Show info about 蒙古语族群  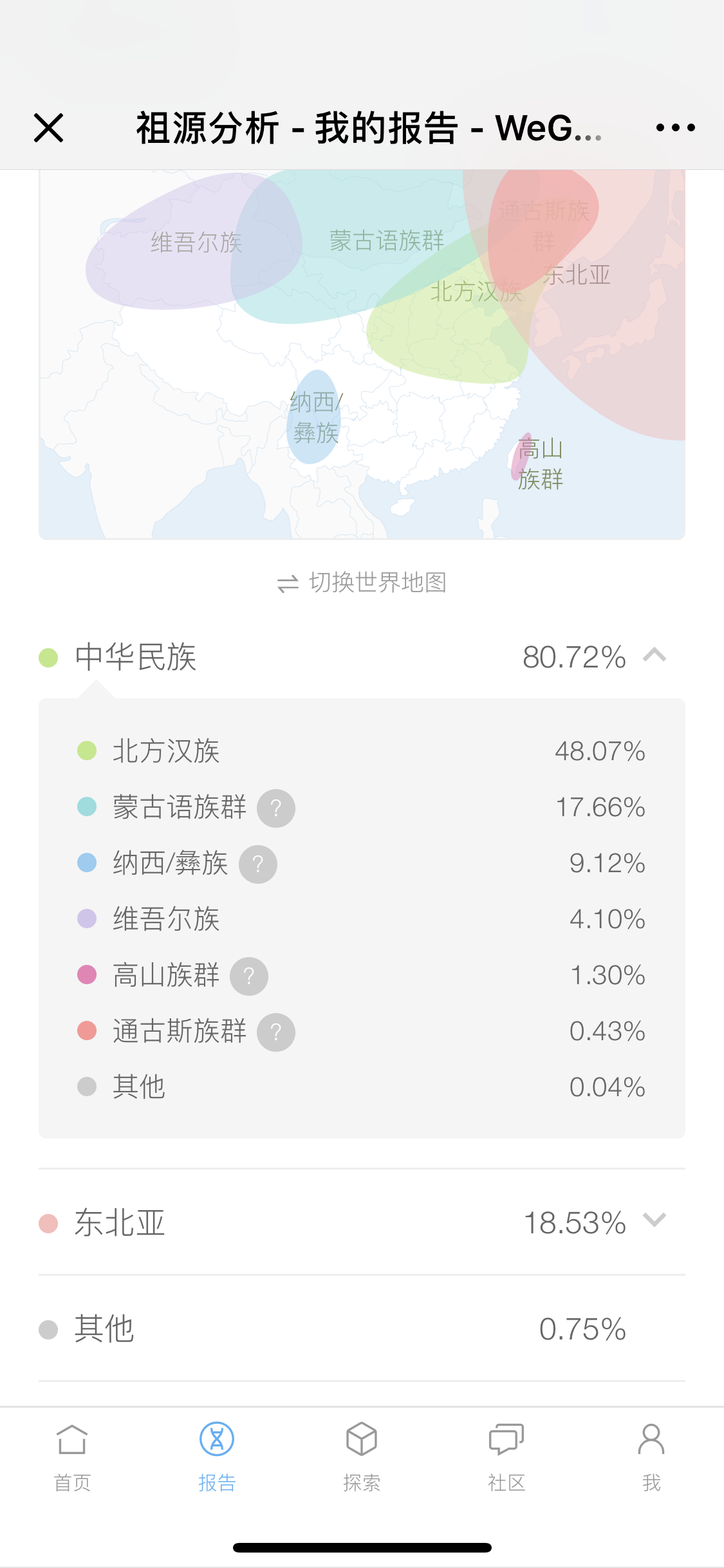276,808
